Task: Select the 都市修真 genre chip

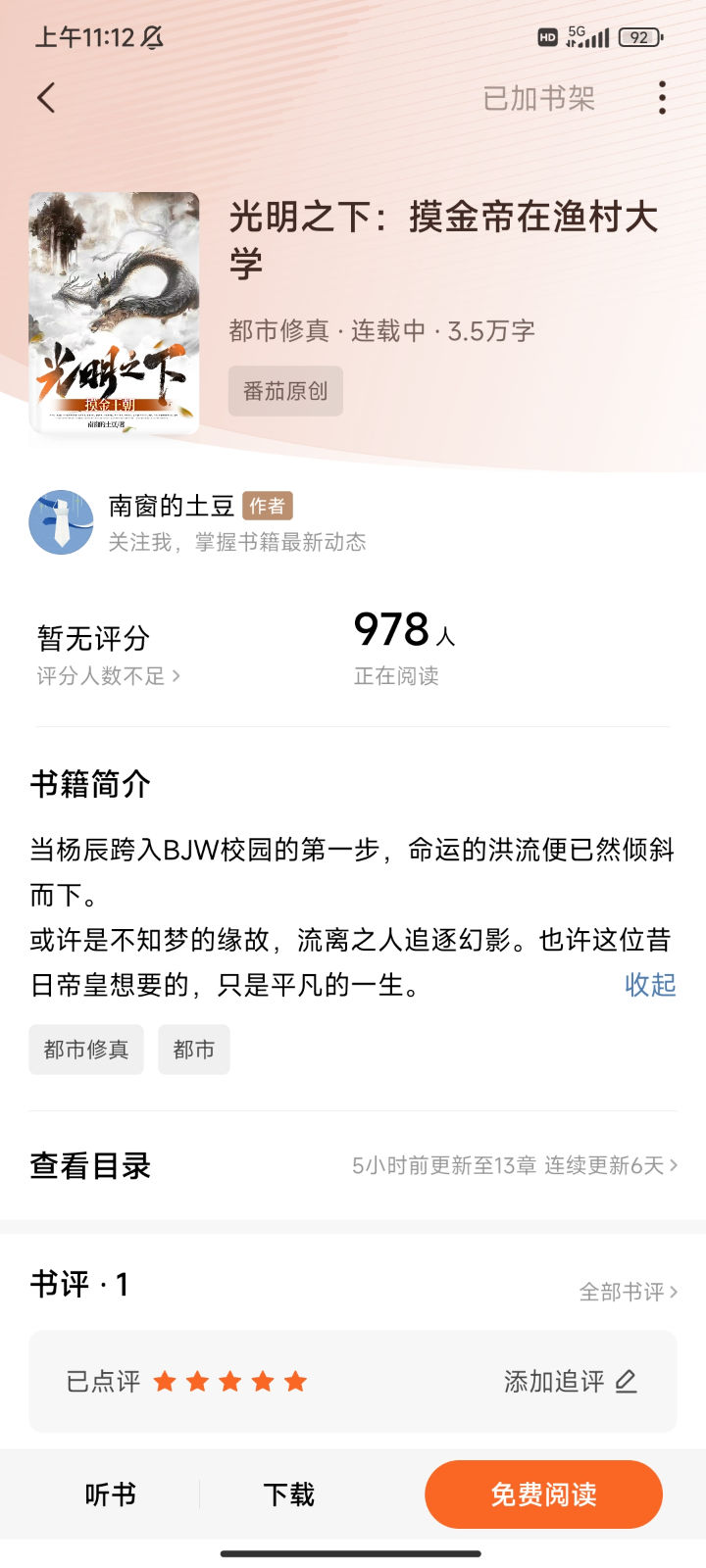Action: (86, 1050)
